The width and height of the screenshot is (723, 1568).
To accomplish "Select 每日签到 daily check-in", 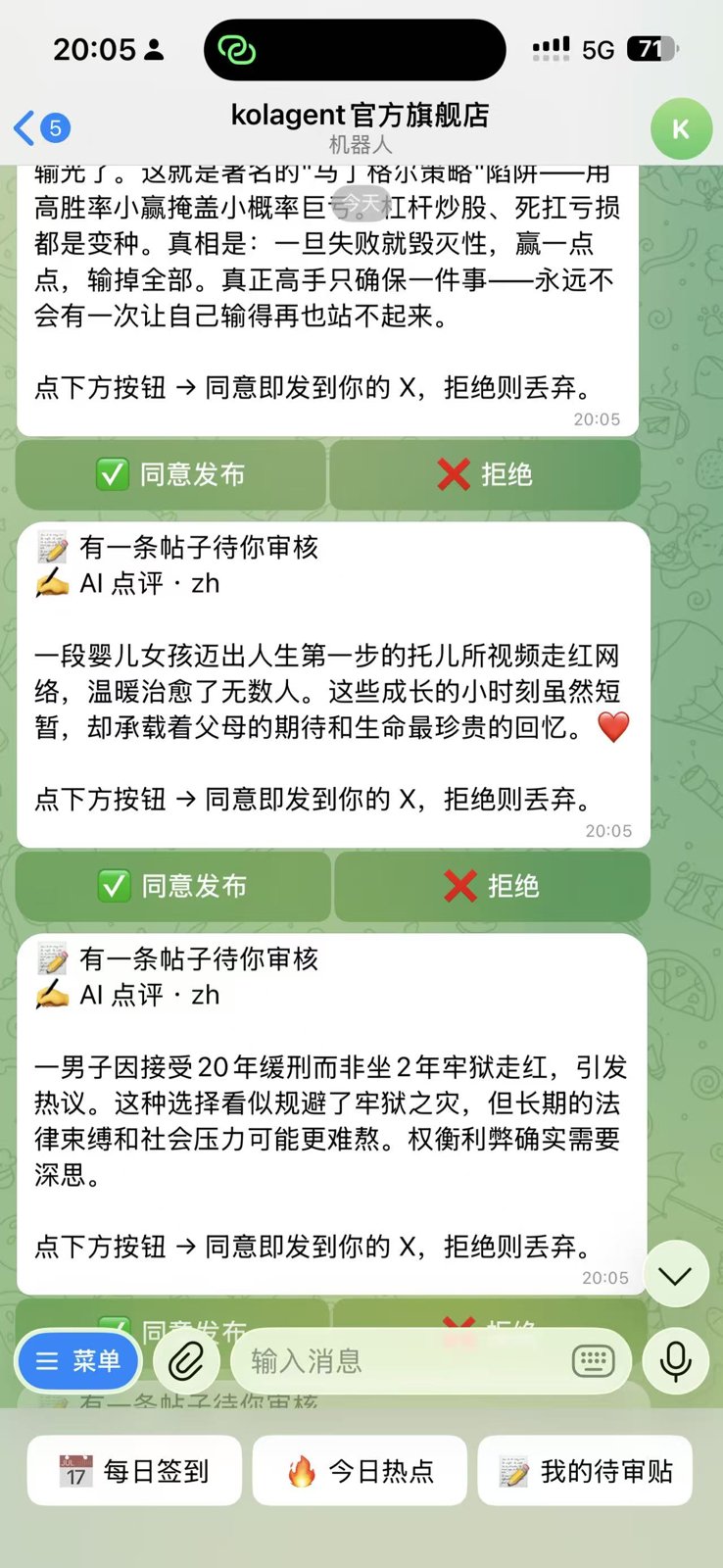I will pos(134,1470).
